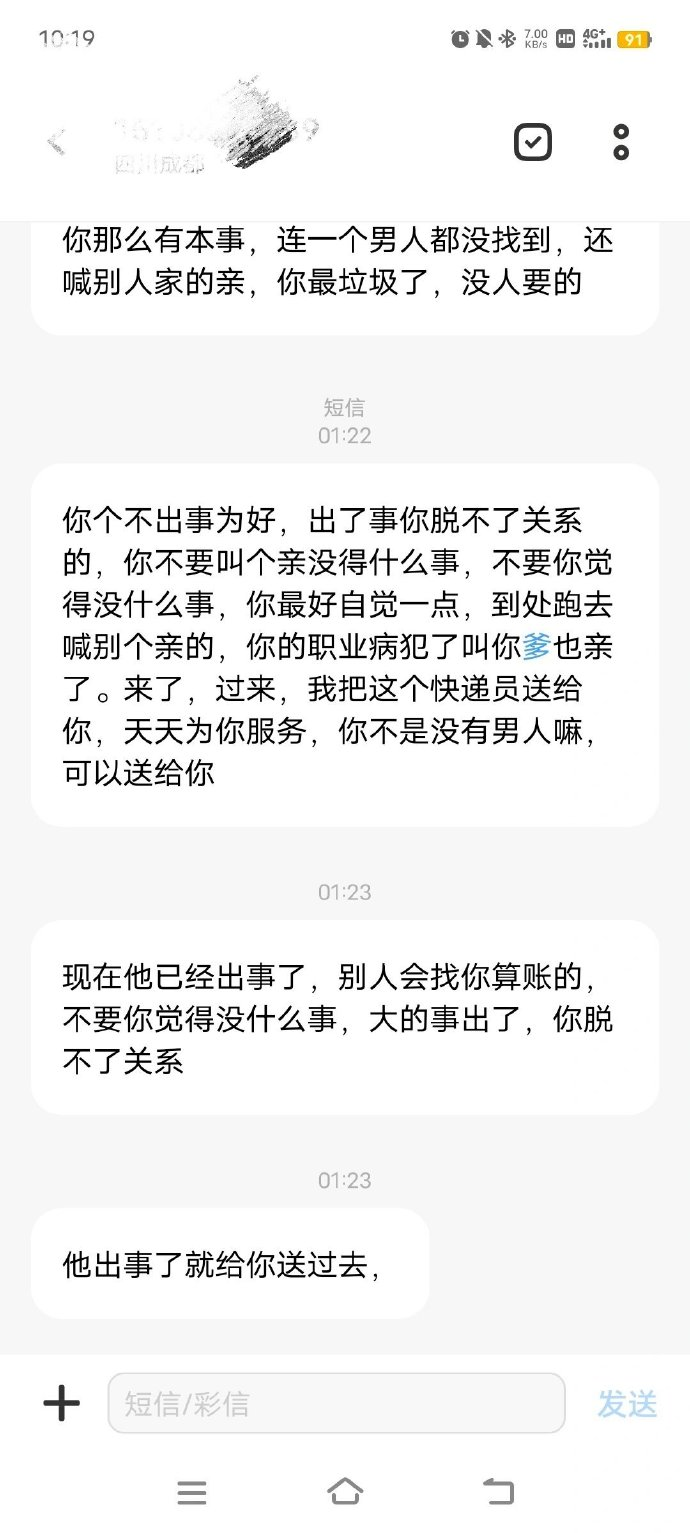
Task: Tap the plus attachment button
Action: coord(61,1403)
